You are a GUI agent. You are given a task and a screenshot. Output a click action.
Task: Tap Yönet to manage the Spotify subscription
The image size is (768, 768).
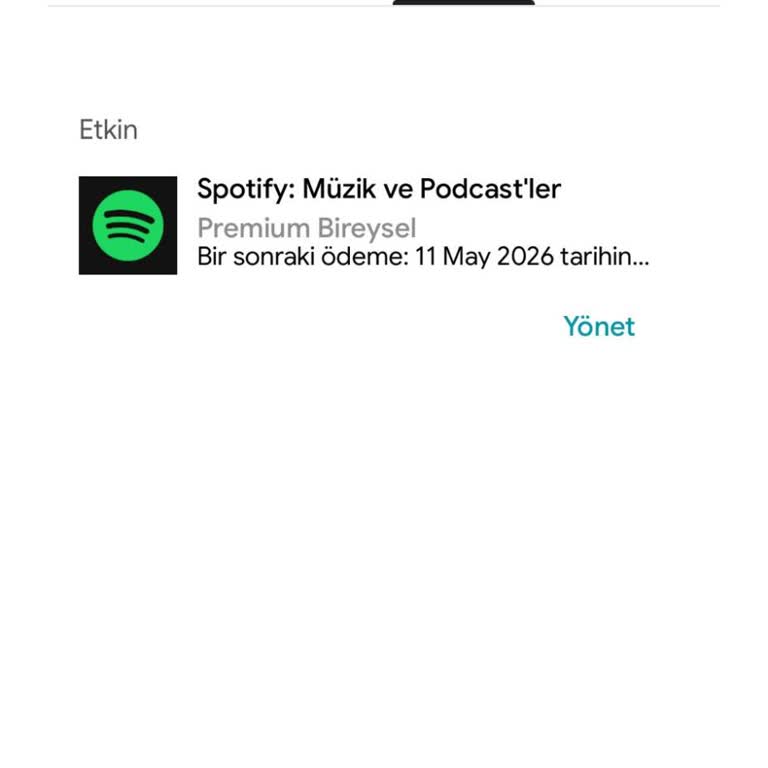[598, 327]
